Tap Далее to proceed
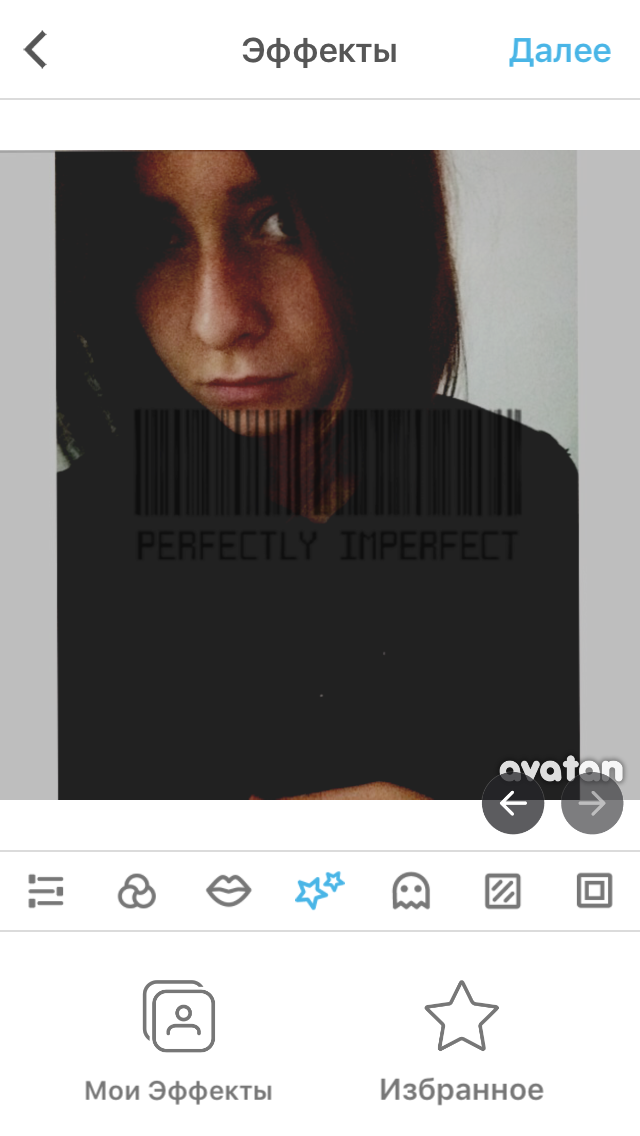The height and width of the screenshot is (1136, 640). click(x=560, y=51)
